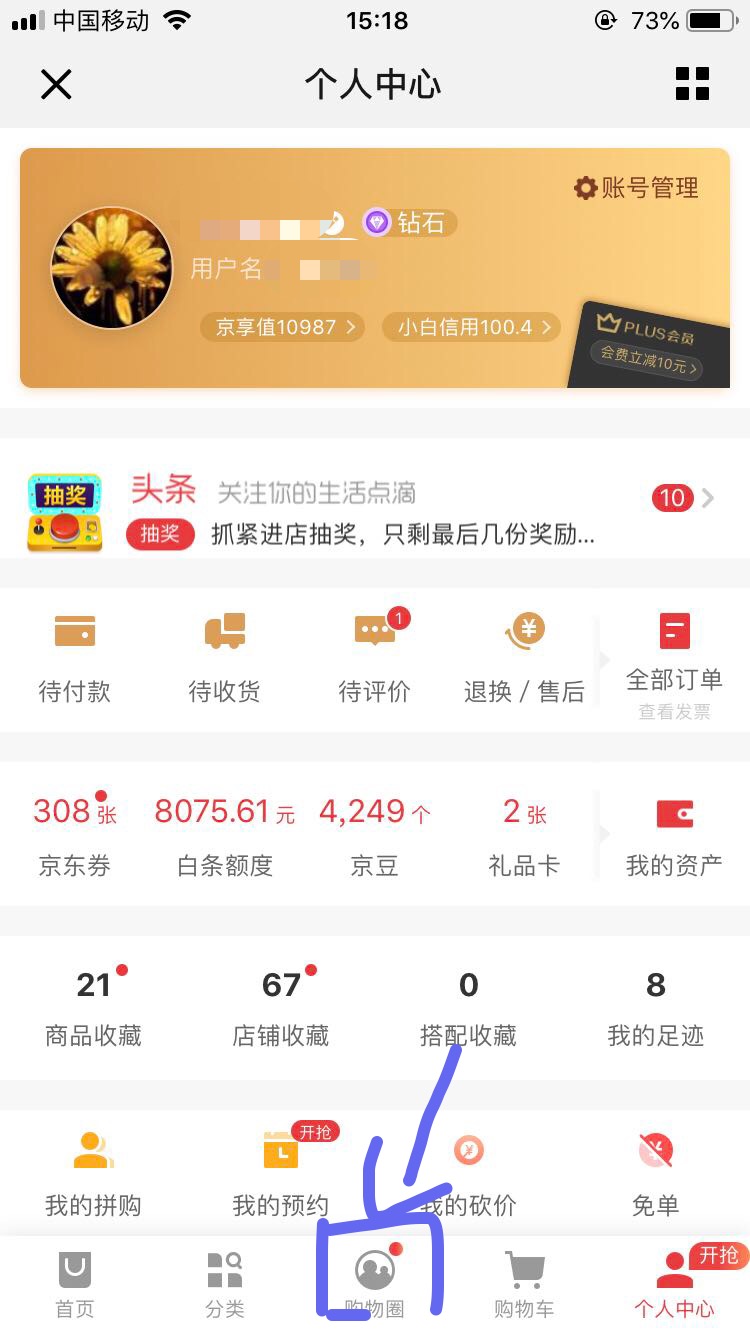Viewport: 750px width, 1334px height.
Task: Check 京东券 coupons
Action: 75,835
